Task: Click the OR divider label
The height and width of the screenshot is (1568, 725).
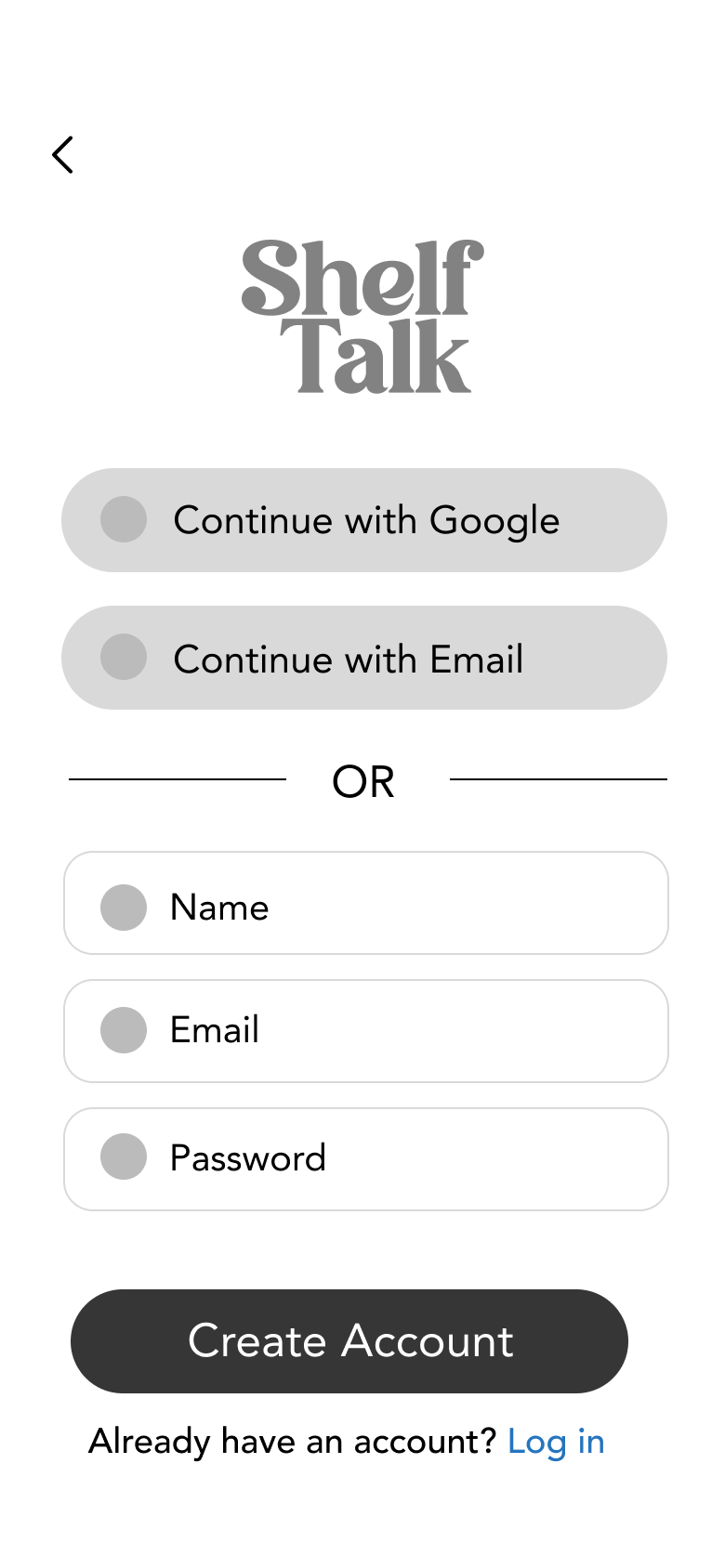Action: point(364,781)
